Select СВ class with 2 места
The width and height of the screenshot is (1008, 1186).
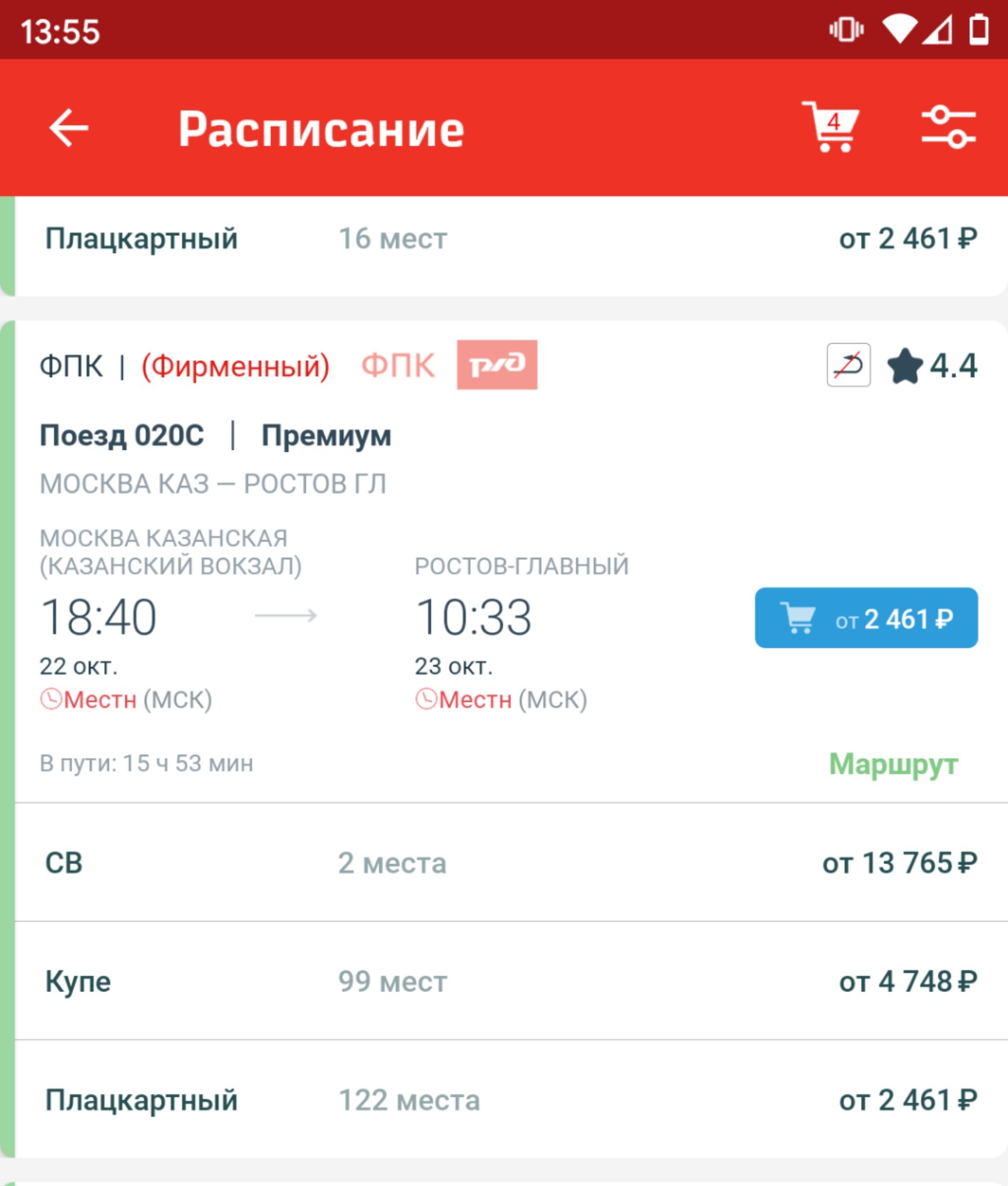coord(510,863)
